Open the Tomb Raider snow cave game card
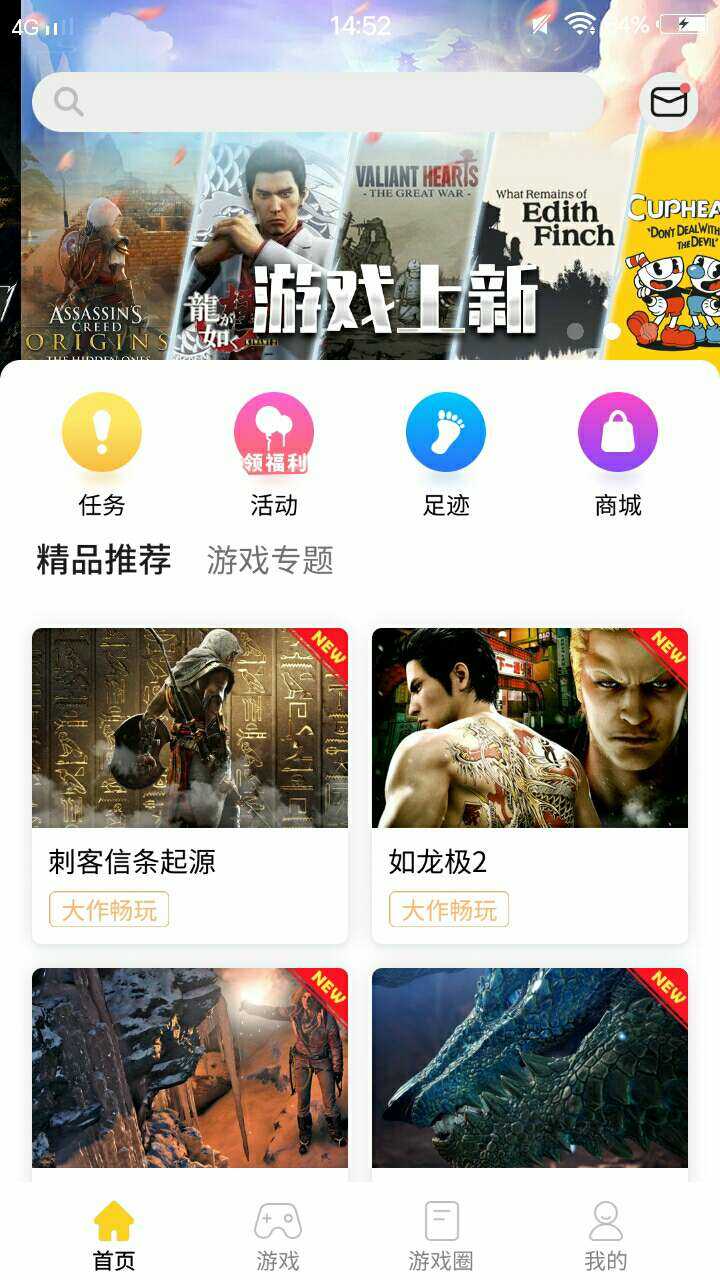 point(190,1068)
